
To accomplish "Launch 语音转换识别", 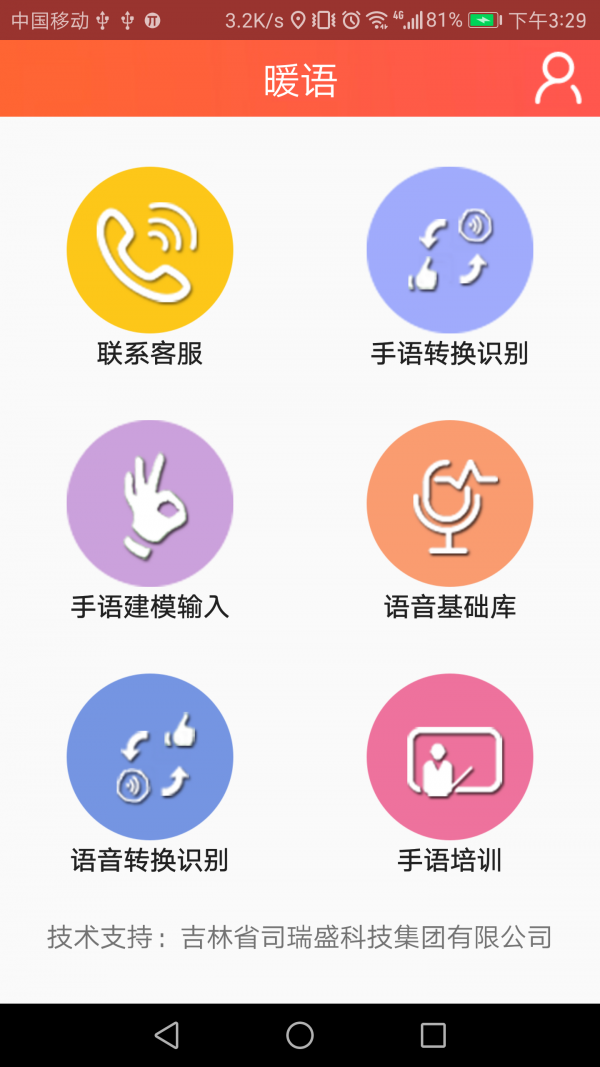I will [x=150, y=757].
